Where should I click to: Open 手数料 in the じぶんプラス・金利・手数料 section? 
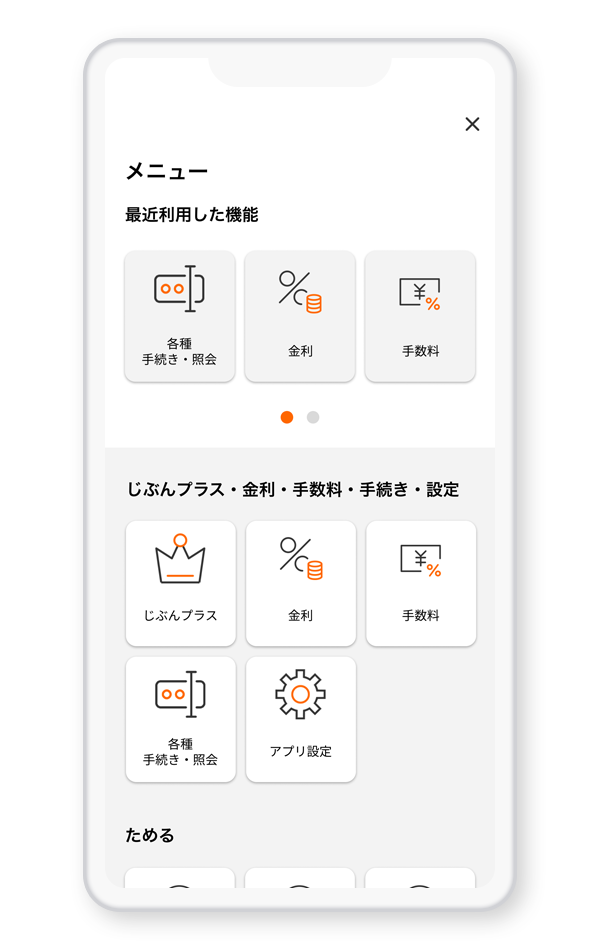pos(421,583)
